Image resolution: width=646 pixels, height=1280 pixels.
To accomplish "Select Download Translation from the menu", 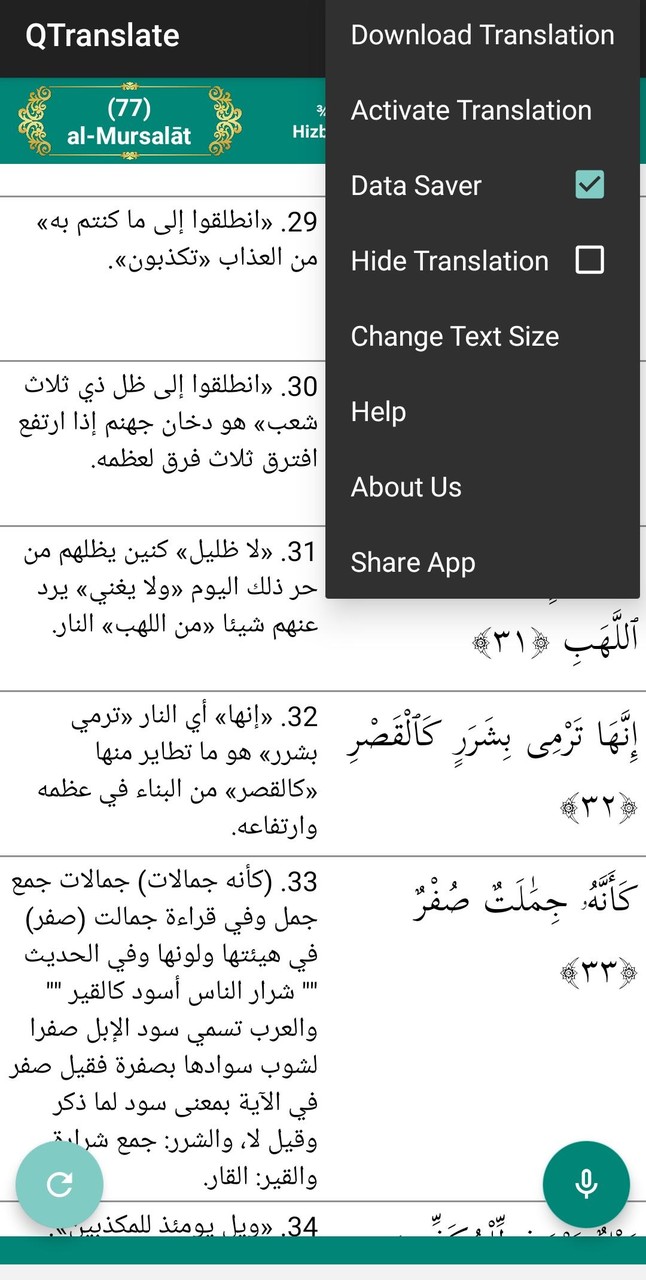I will [482, 35].
